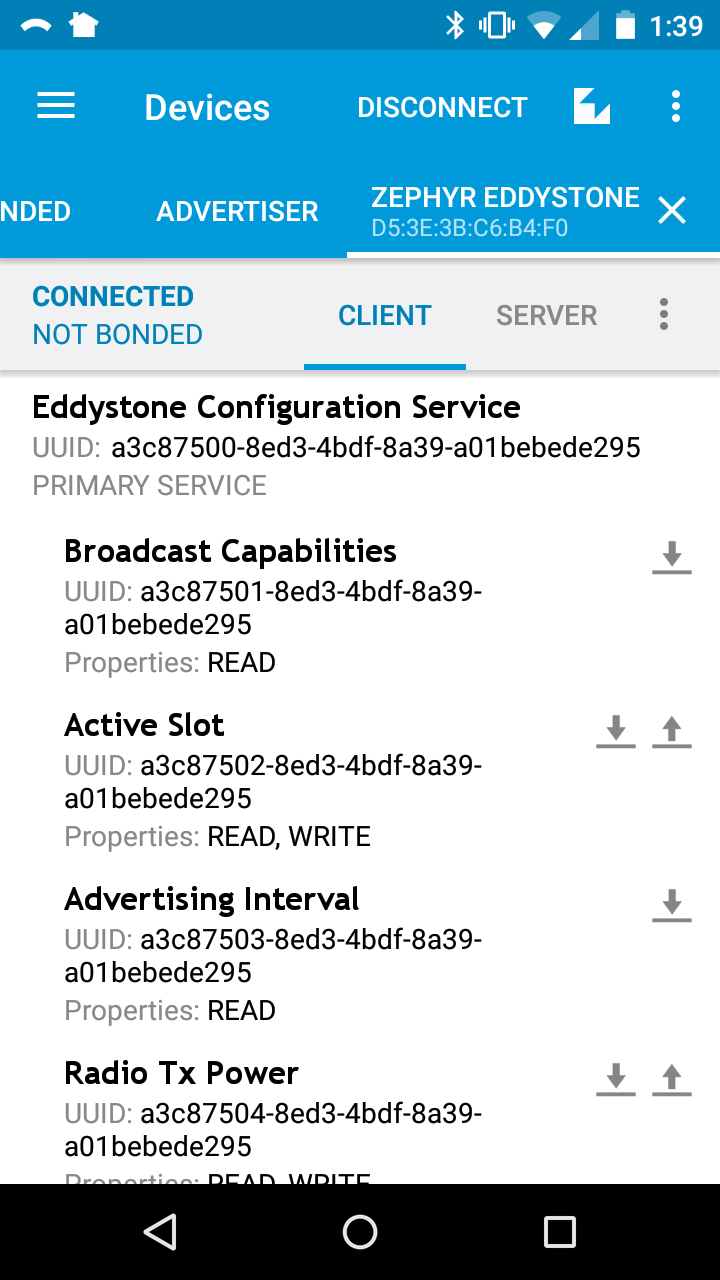Image resolution: width=720 pixels, height=1280 pixels.
Task: Open the navigation drawer menu
Action: click(x=55, y=106)
